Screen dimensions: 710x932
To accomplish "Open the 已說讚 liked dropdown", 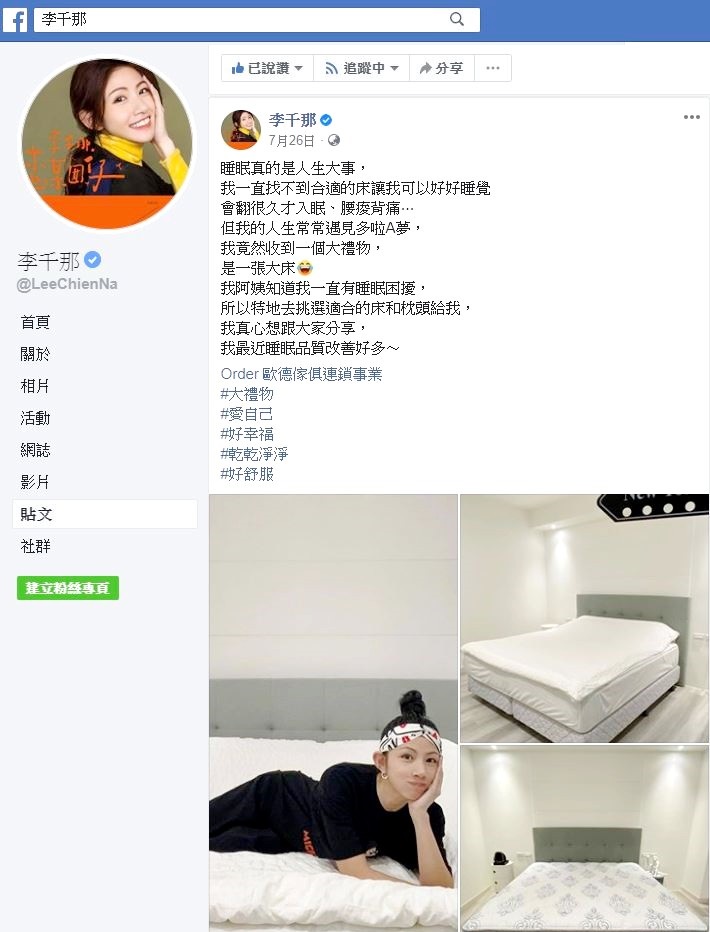I will point(267,68).
